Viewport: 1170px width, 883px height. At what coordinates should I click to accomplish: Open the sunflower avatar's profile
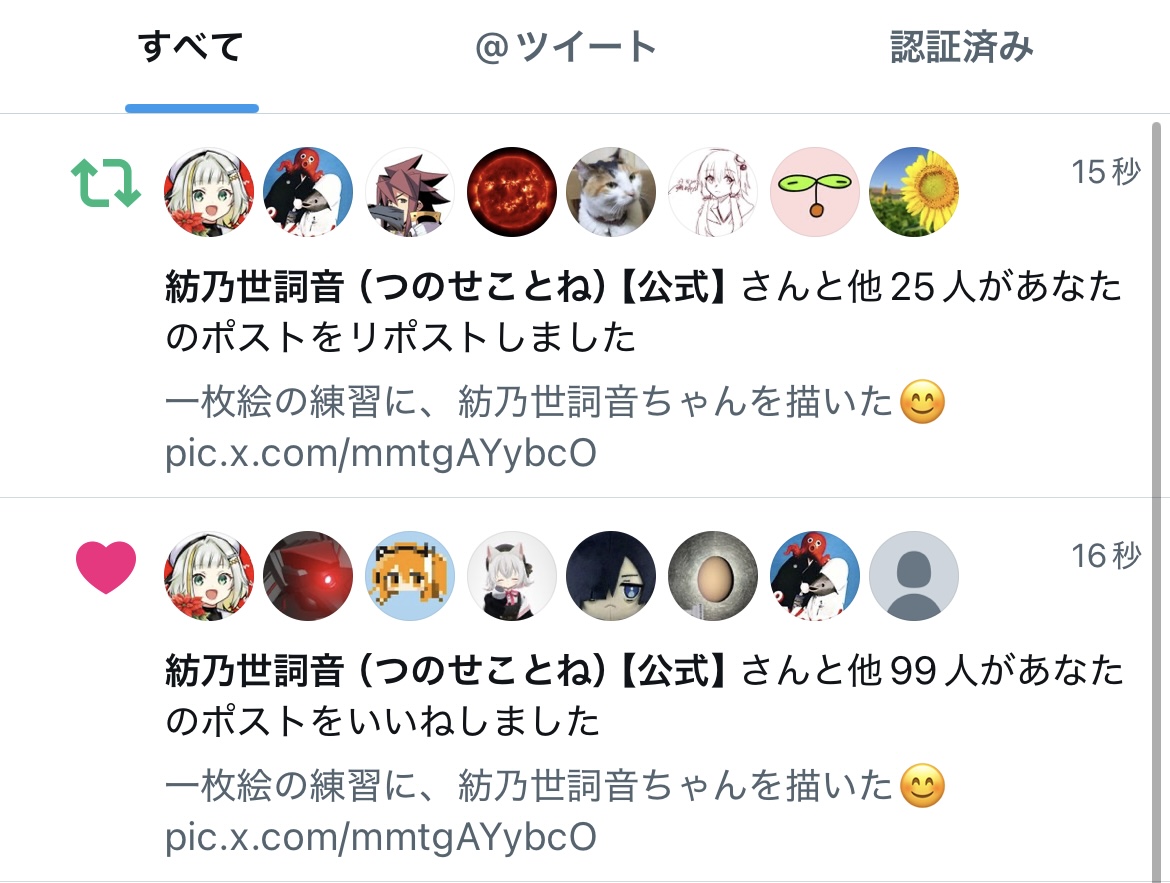pyautogui.click(x=914, y=192)
